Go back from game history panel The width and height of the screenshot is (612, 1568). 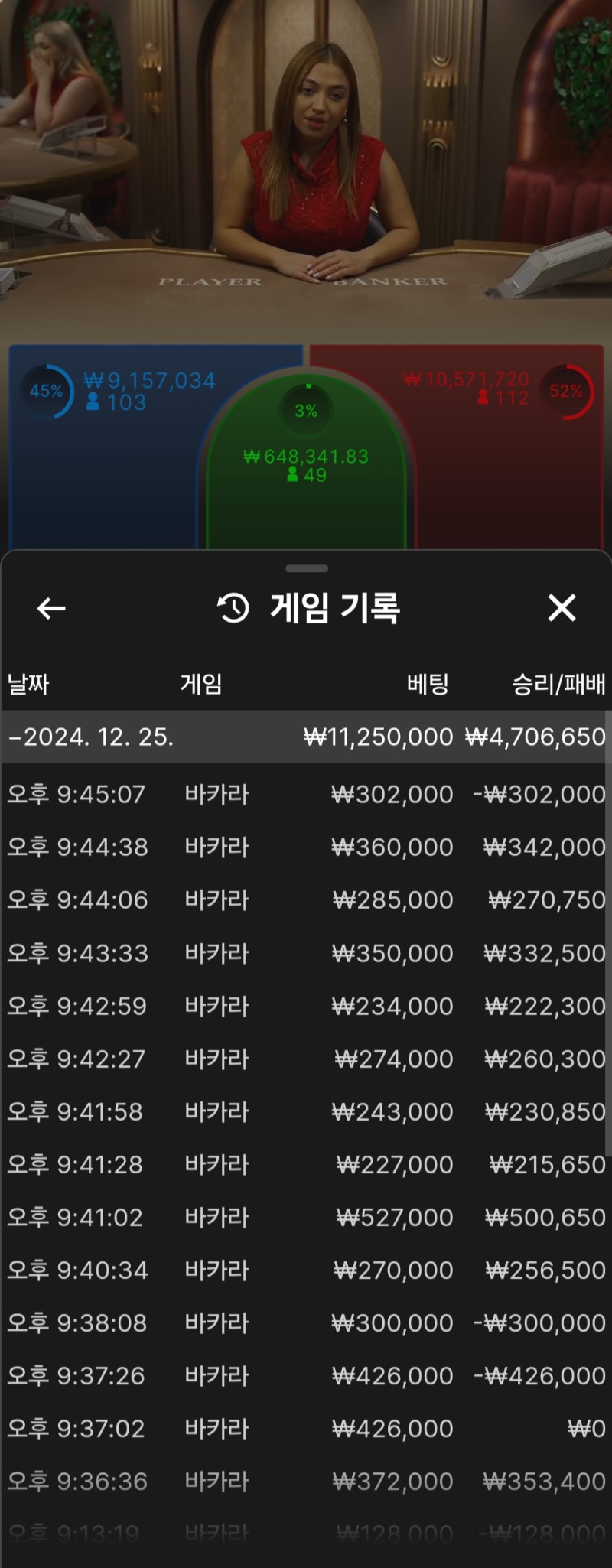point(51,609)
